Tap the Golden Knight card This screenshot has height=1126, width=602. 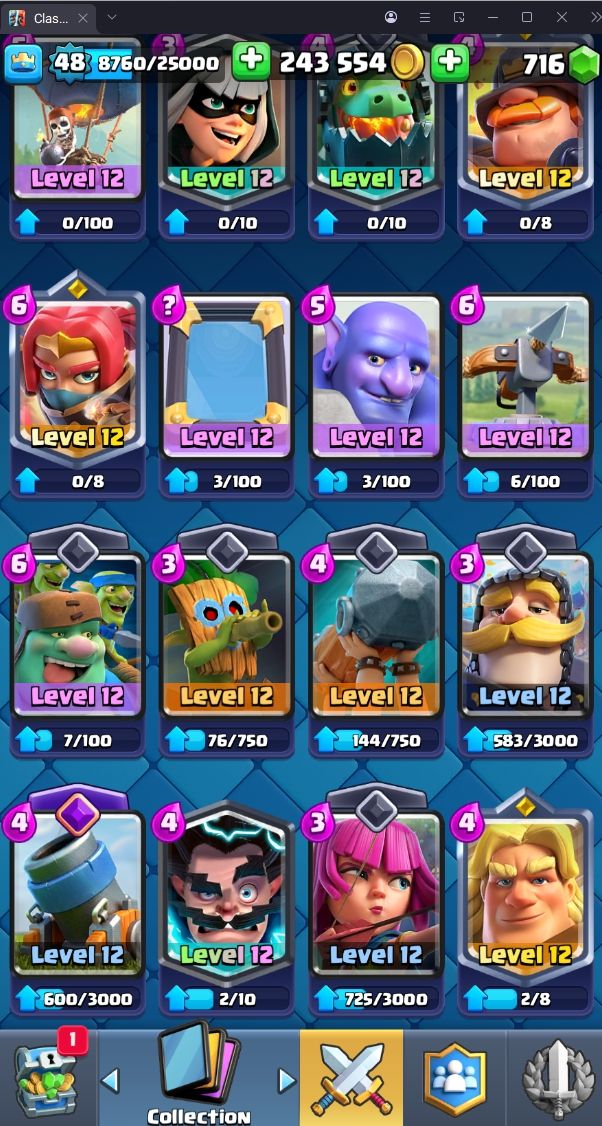click(x=524, y=890)
